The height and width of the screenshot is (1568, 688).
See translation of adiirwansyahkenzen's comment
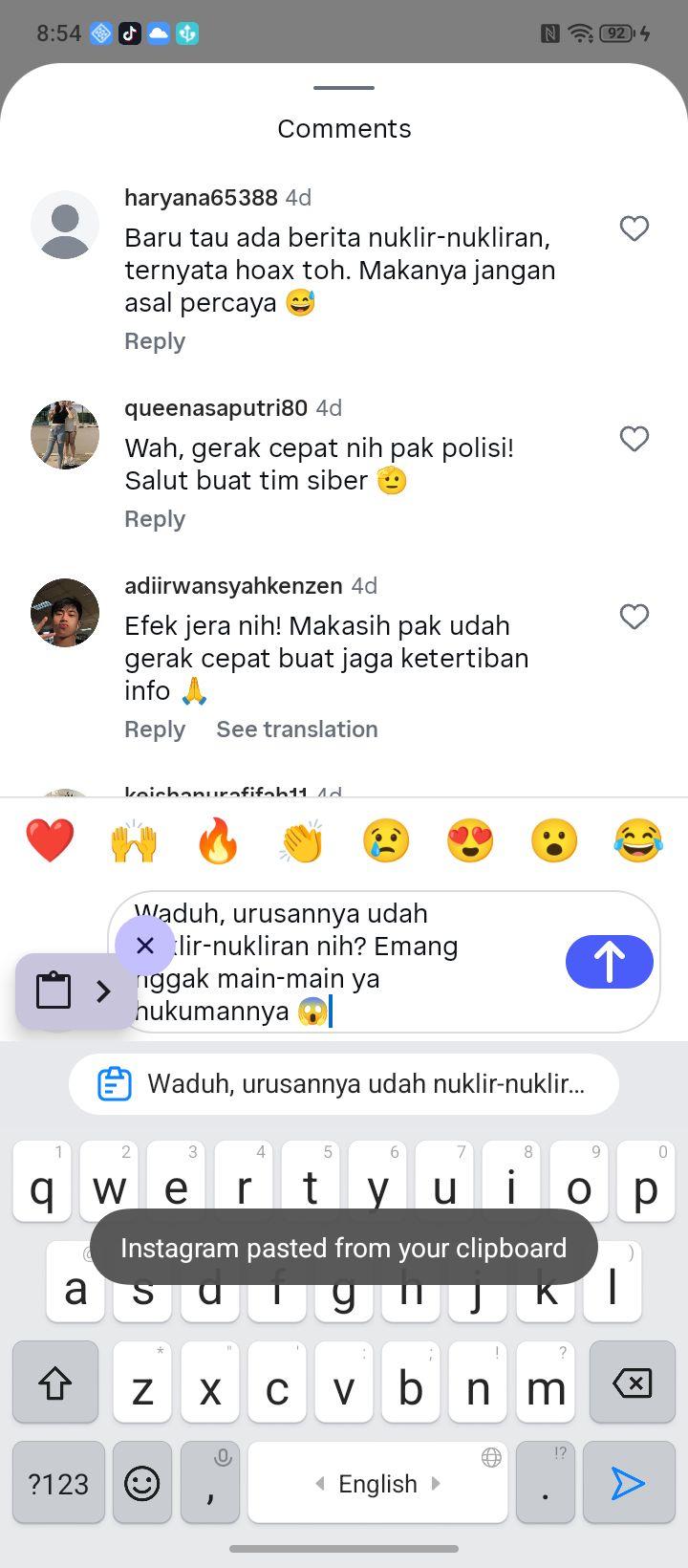[x=297, y=730]
